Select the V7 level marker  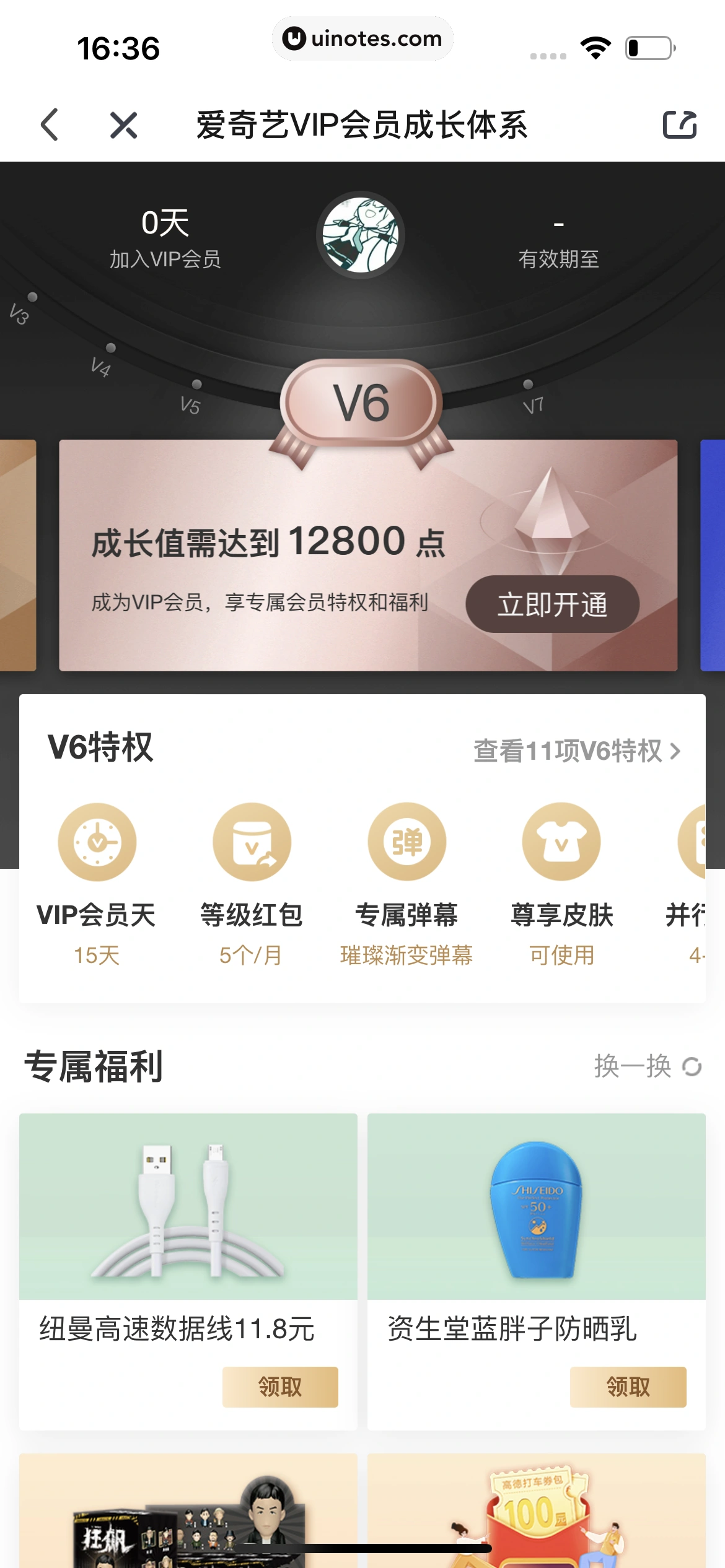(530, 397)
